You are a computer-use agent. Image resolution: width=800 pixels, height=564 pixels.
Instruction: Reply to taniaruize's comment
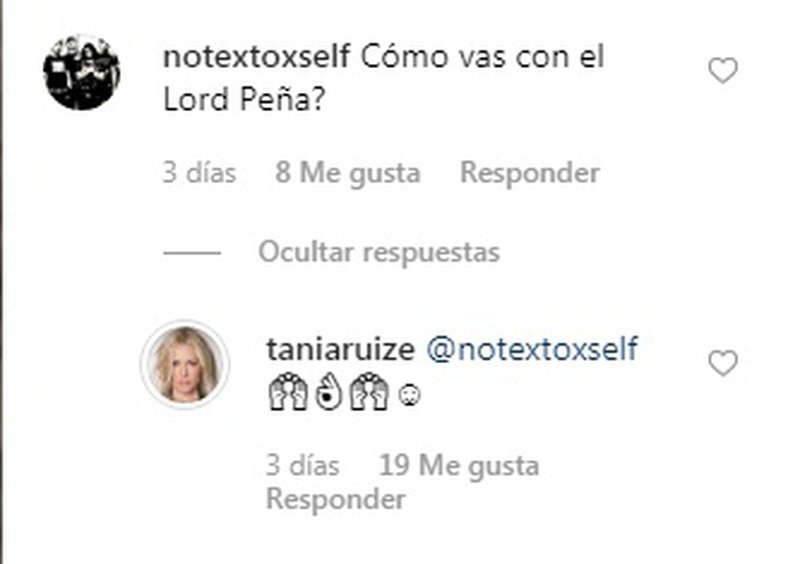335,498
